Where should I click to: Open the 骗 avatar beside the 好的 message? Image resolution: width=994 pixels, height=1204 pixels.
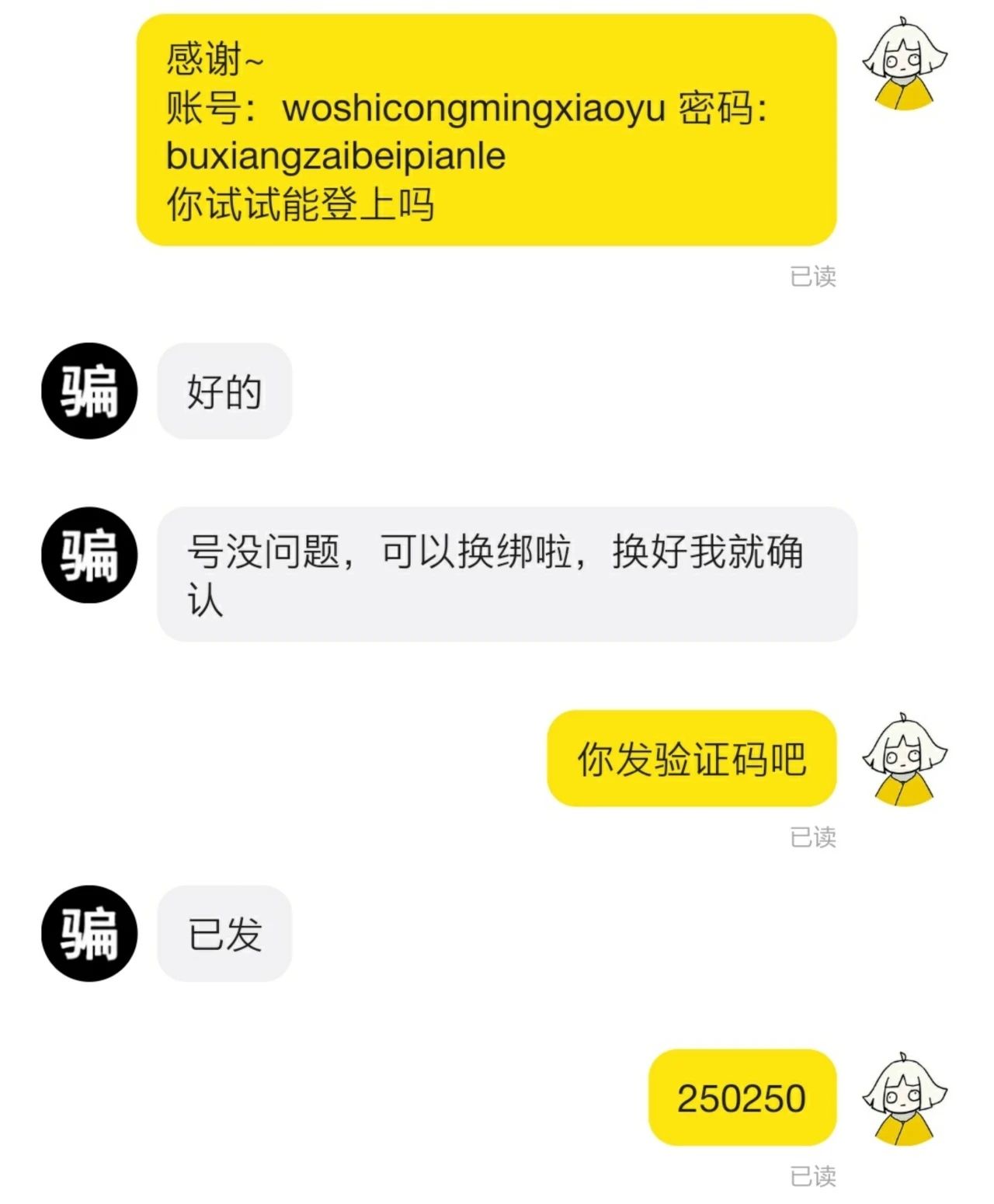89,391
